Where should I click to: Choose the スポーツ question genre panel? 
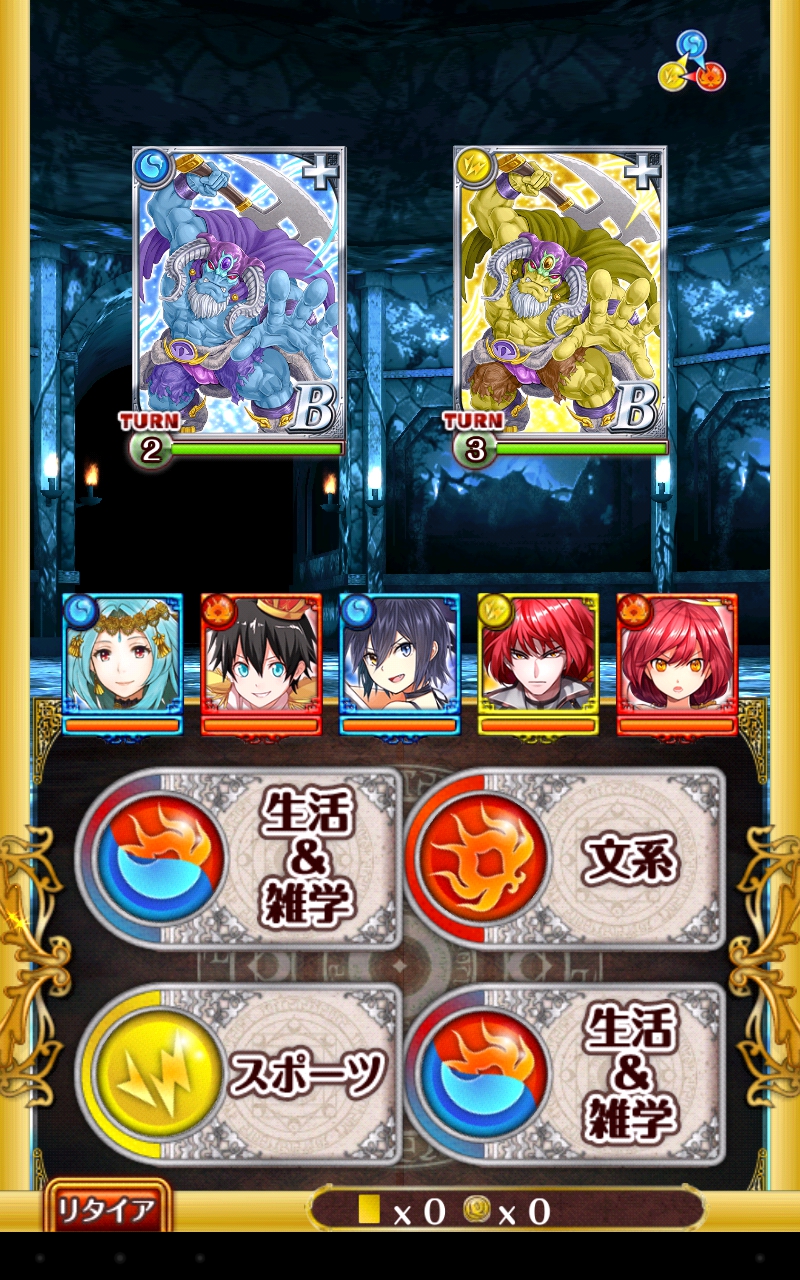[240, 1075]
